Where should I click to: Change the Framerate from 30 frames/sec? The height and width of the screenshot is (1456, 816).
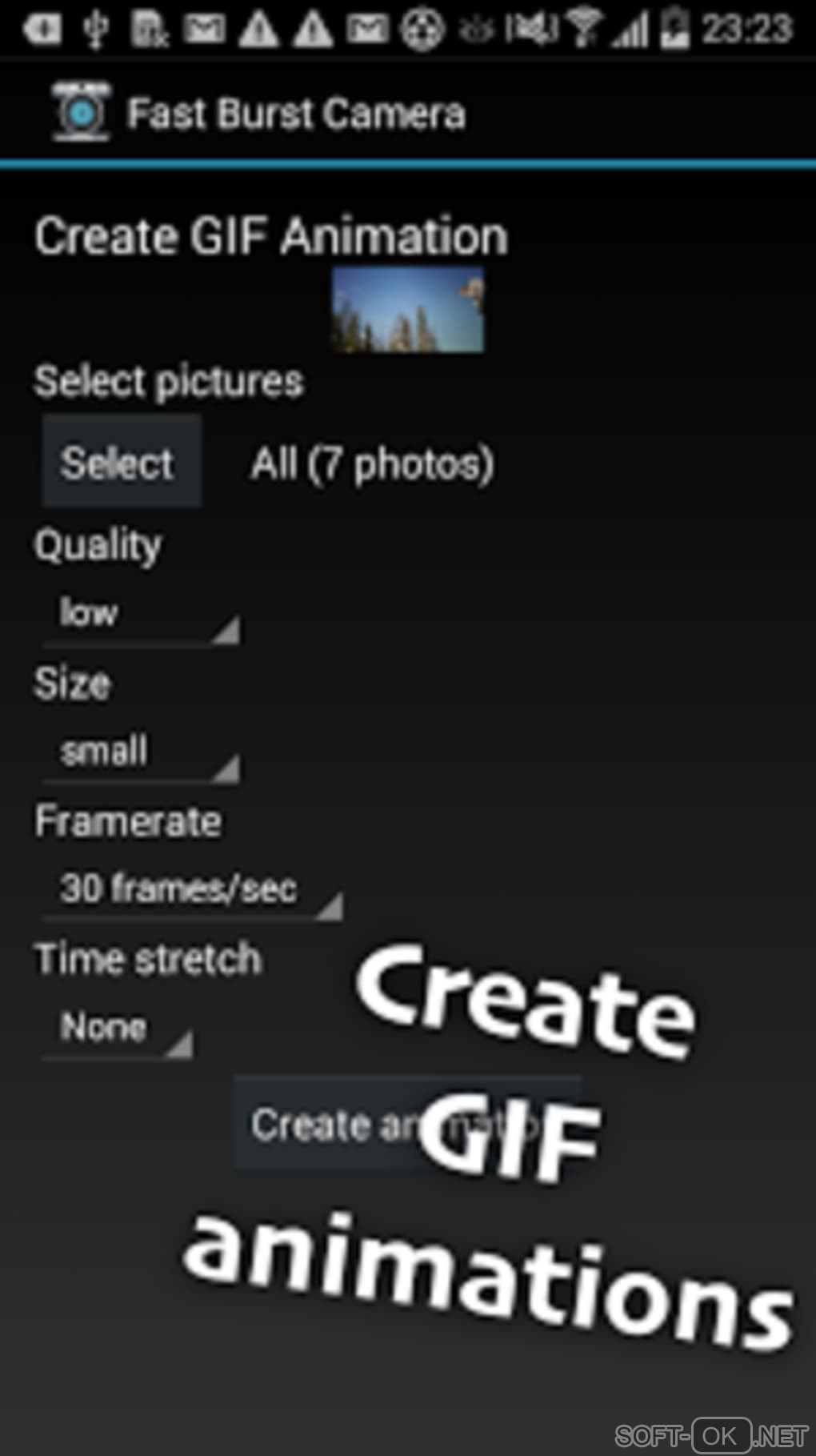pyautogui.click(x=192, y=890)
